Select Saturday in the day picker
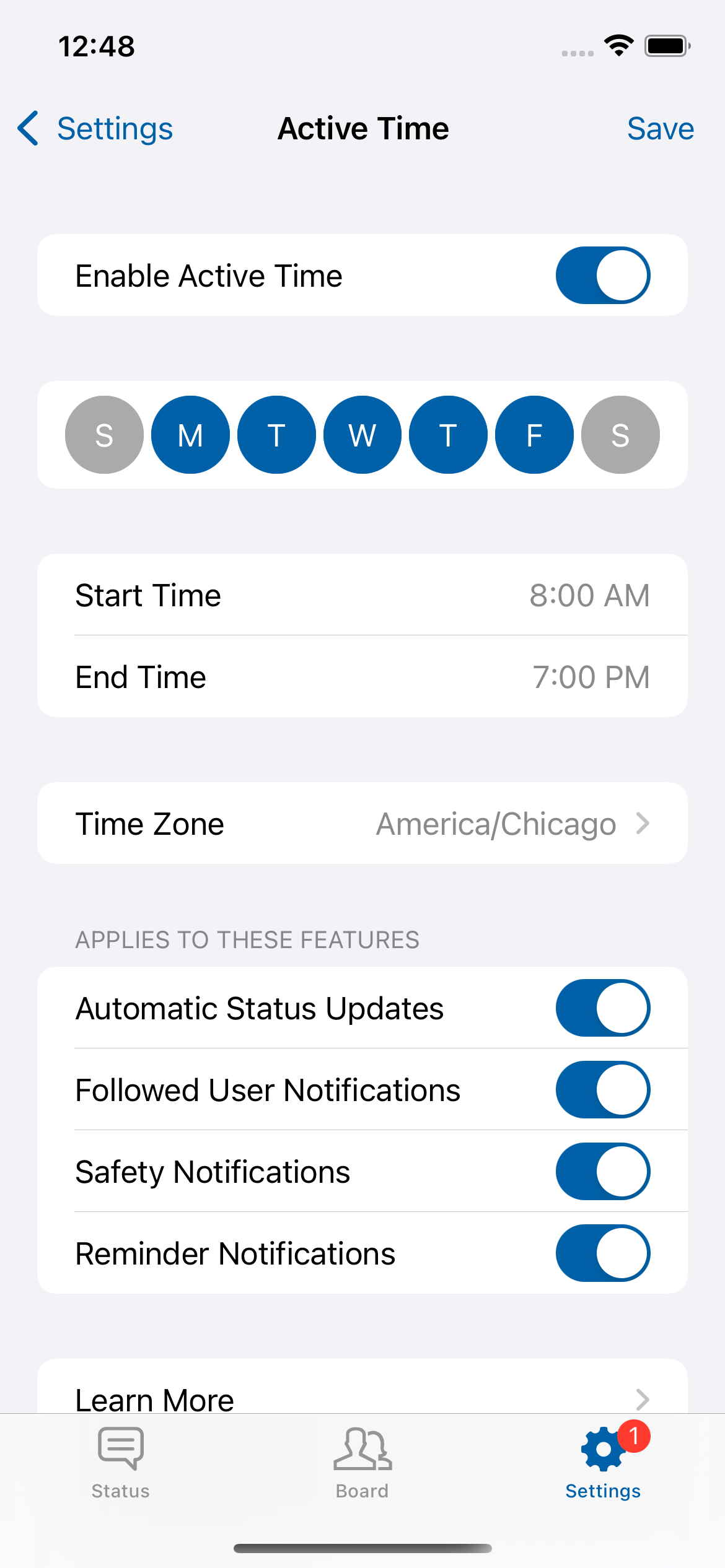The width and height of the screenshot is (725, 1568). point(620,435)
